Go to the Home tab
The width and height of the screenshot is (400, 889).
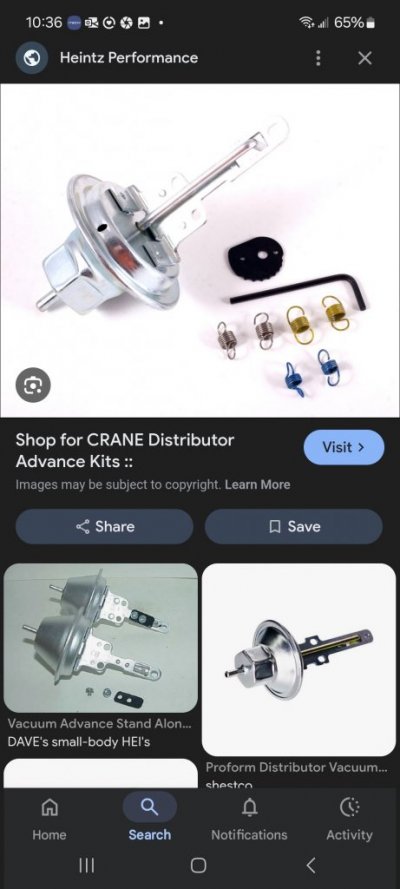tap(49, 819)
